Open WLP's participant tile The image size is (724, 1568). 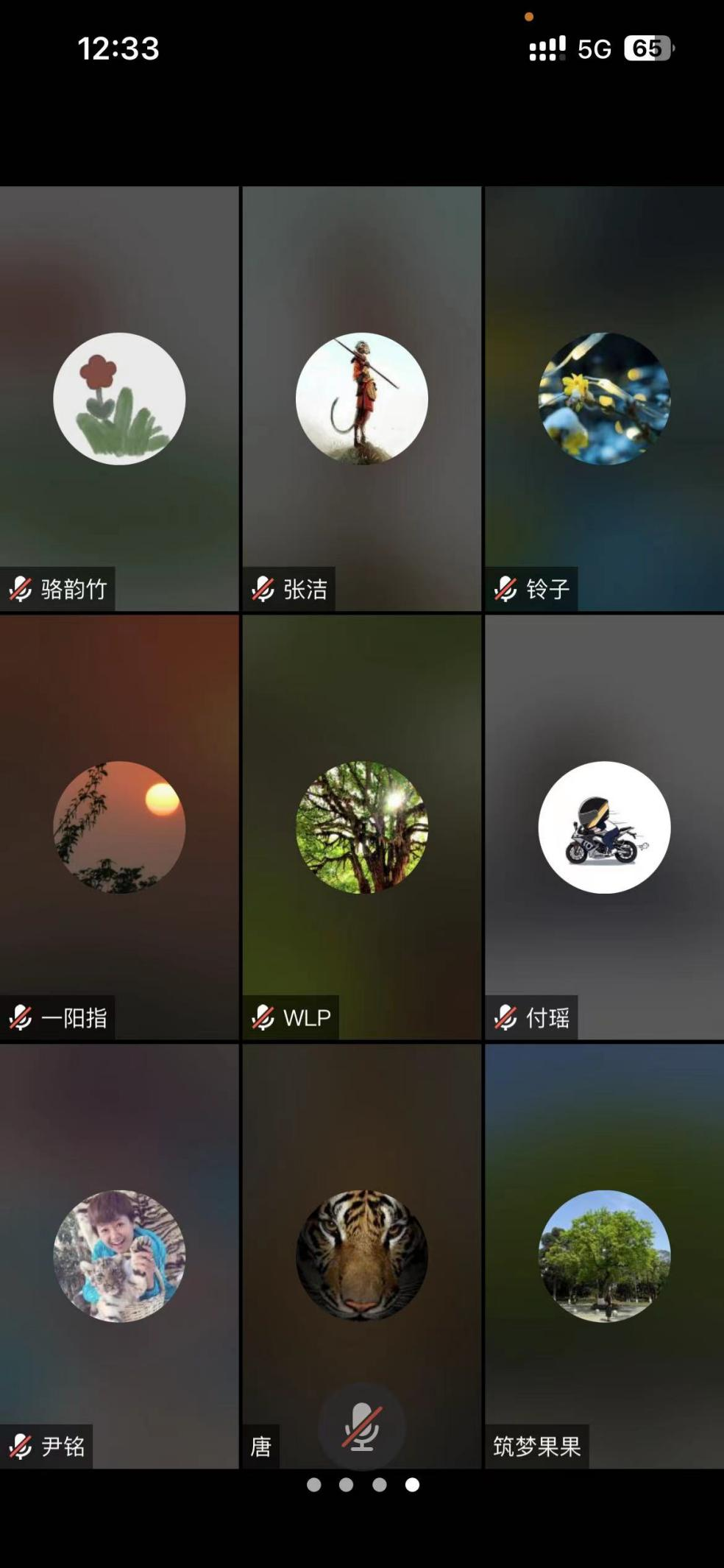361,827
